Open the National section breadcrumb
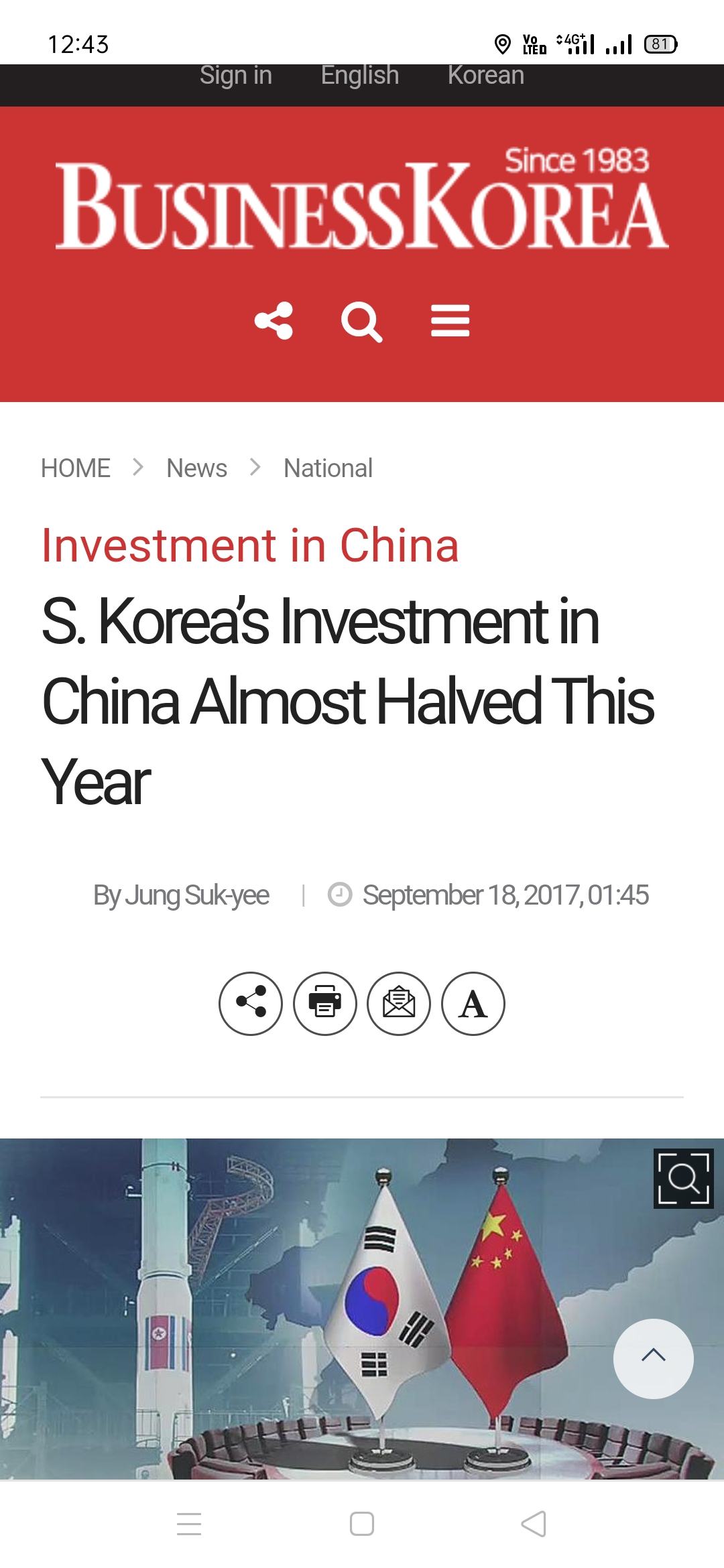The width and height of the screenshot is (724, 1568). tap(328, 468)
